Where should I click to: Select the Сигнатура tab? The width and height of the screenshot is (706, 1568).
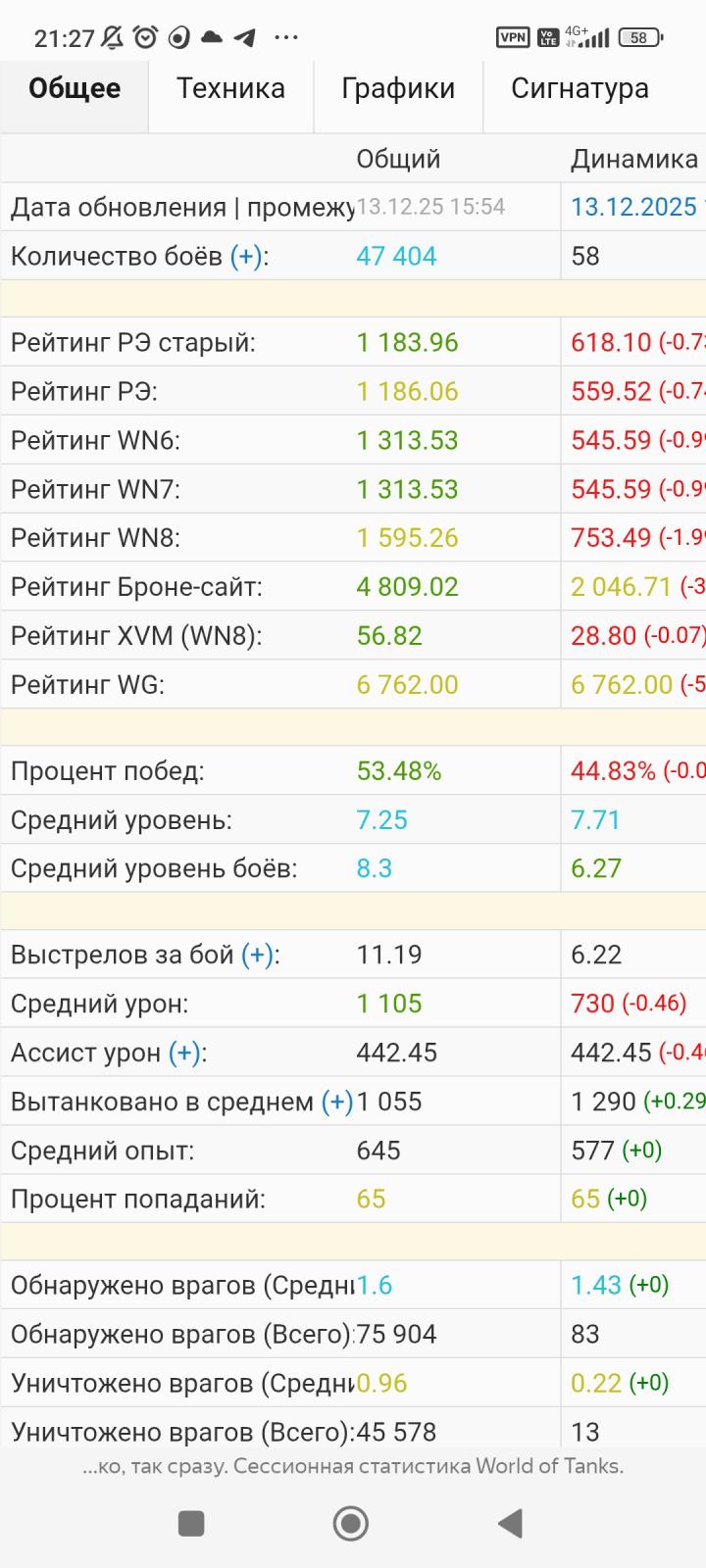tap(580, 89)
